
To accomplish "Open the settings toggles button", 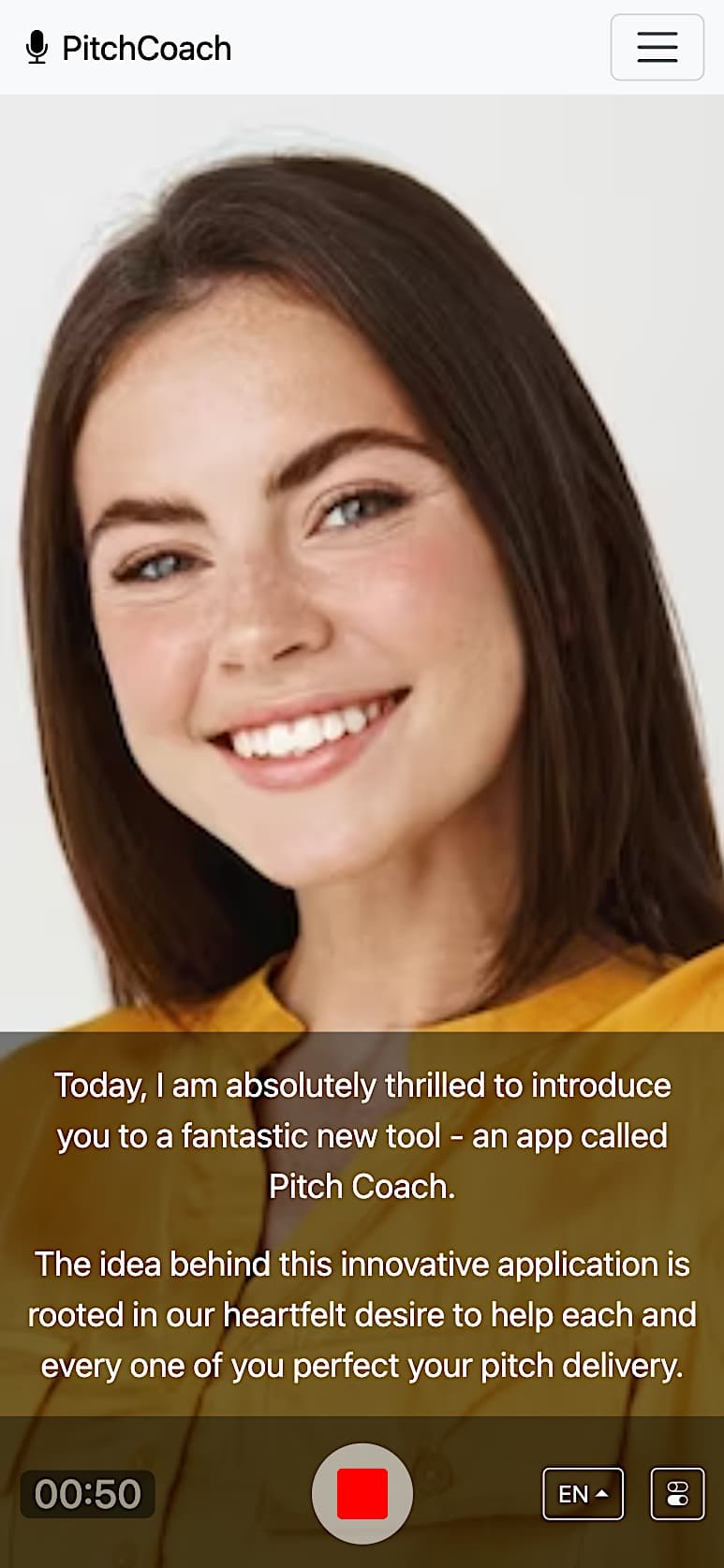I will tap(676, 1493).
